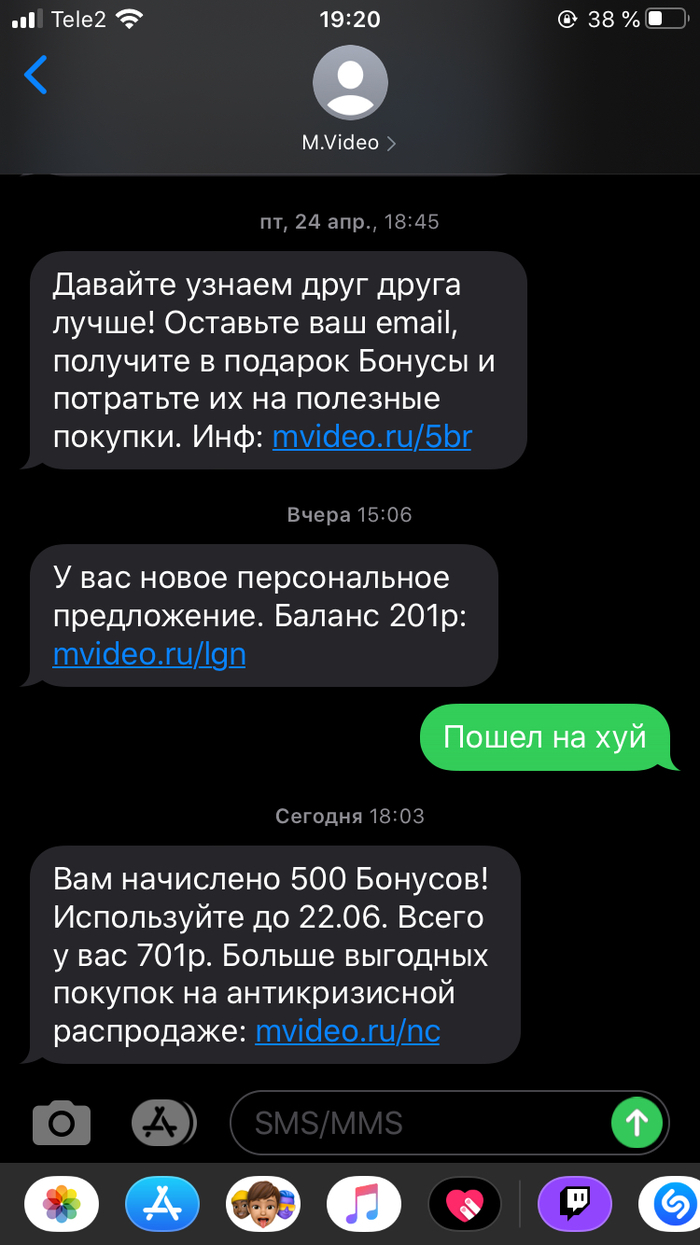Open the mvideo.ru/5br link
The image size is (700, 1245).
pos(371,437)
